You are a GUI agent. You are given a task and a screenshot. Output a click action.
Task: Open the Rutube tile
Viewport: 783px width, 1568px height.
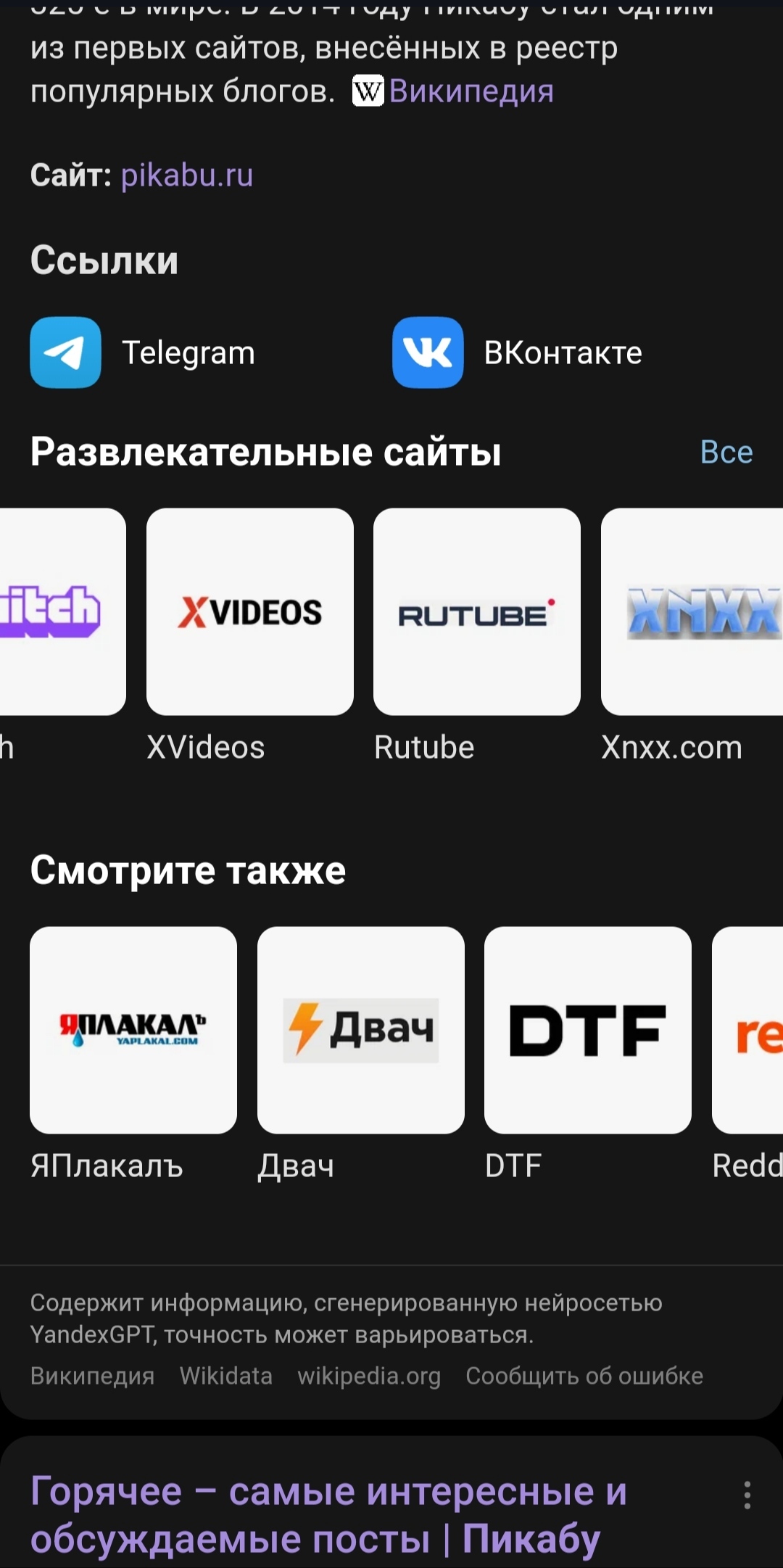(x=476, y=611)
